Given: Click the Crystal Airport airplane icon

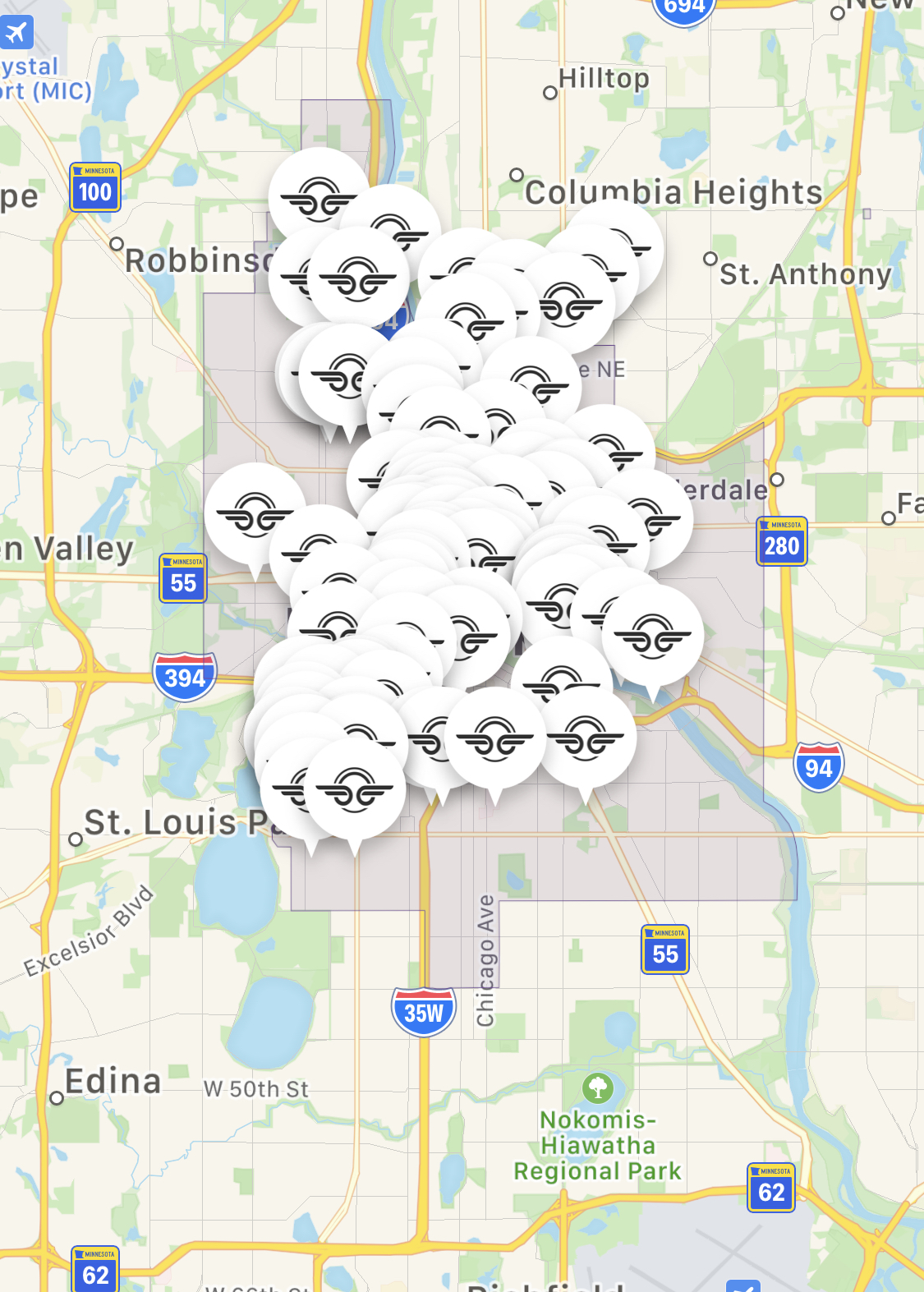Looking at the screenshot, I should tap(16, 30).
